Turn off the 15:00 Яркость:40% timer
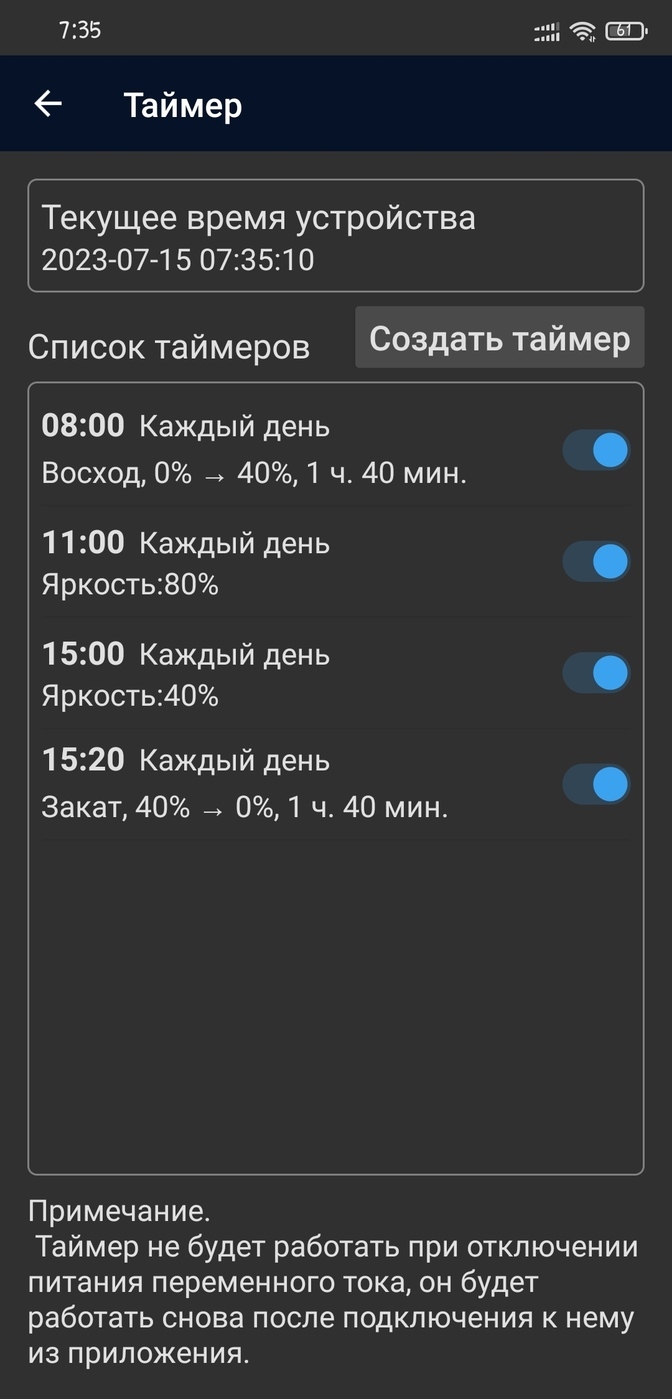 (596, 673)
